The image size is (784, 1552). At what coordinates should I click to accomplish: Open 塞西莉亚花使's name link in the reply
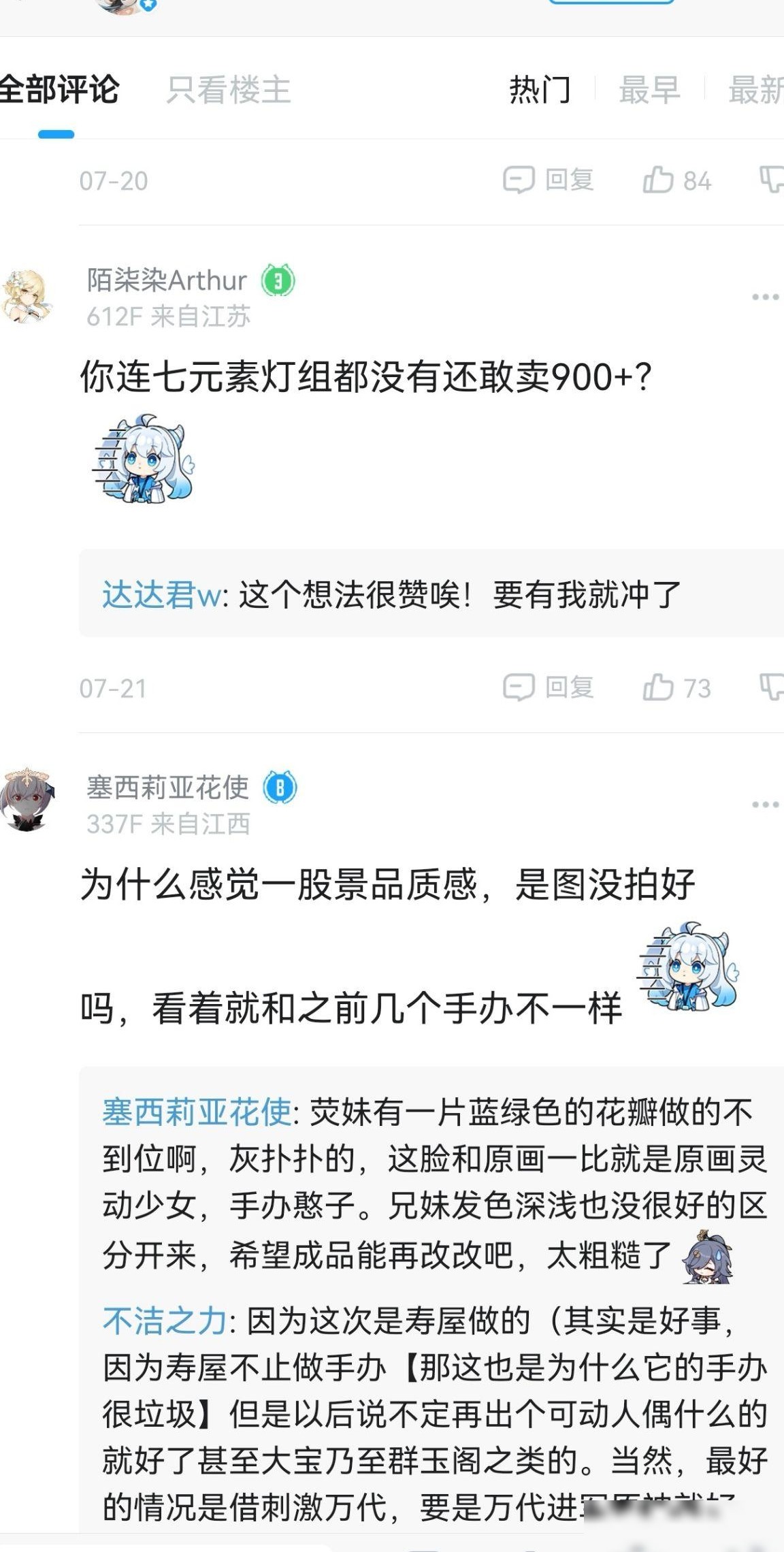click(197, 1112)
